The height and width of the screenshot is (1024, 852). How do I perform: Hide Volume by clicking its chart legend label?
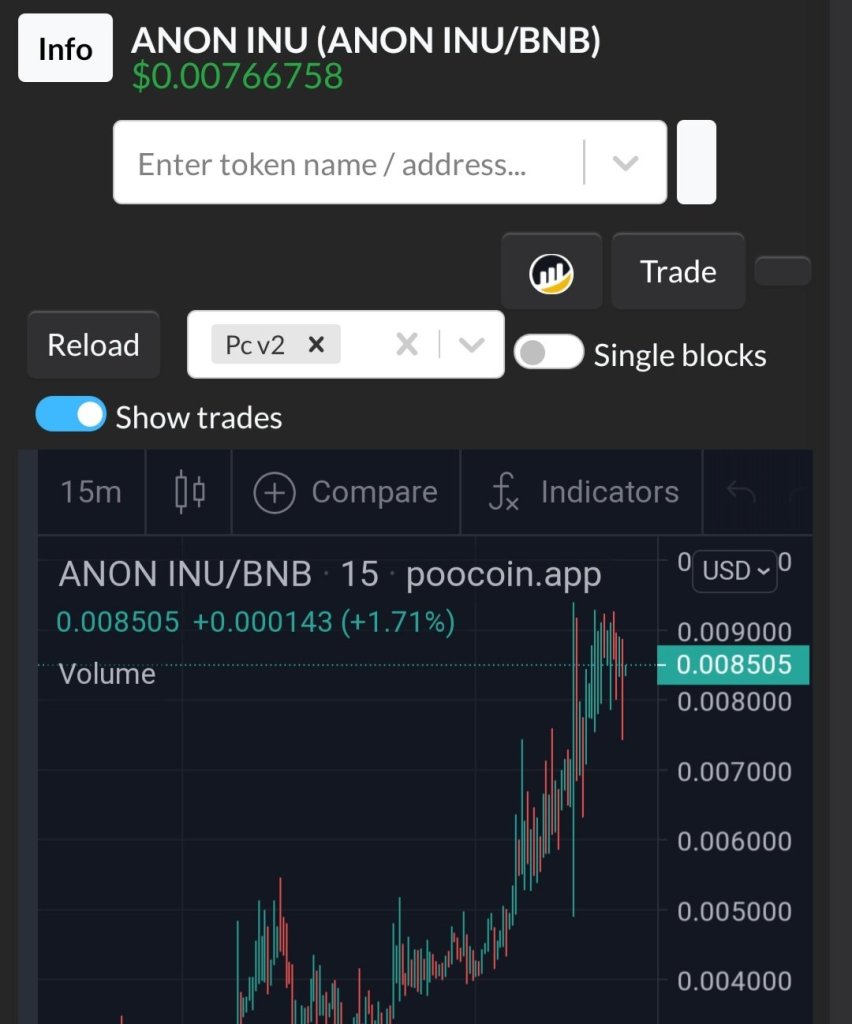coord(106,674)
